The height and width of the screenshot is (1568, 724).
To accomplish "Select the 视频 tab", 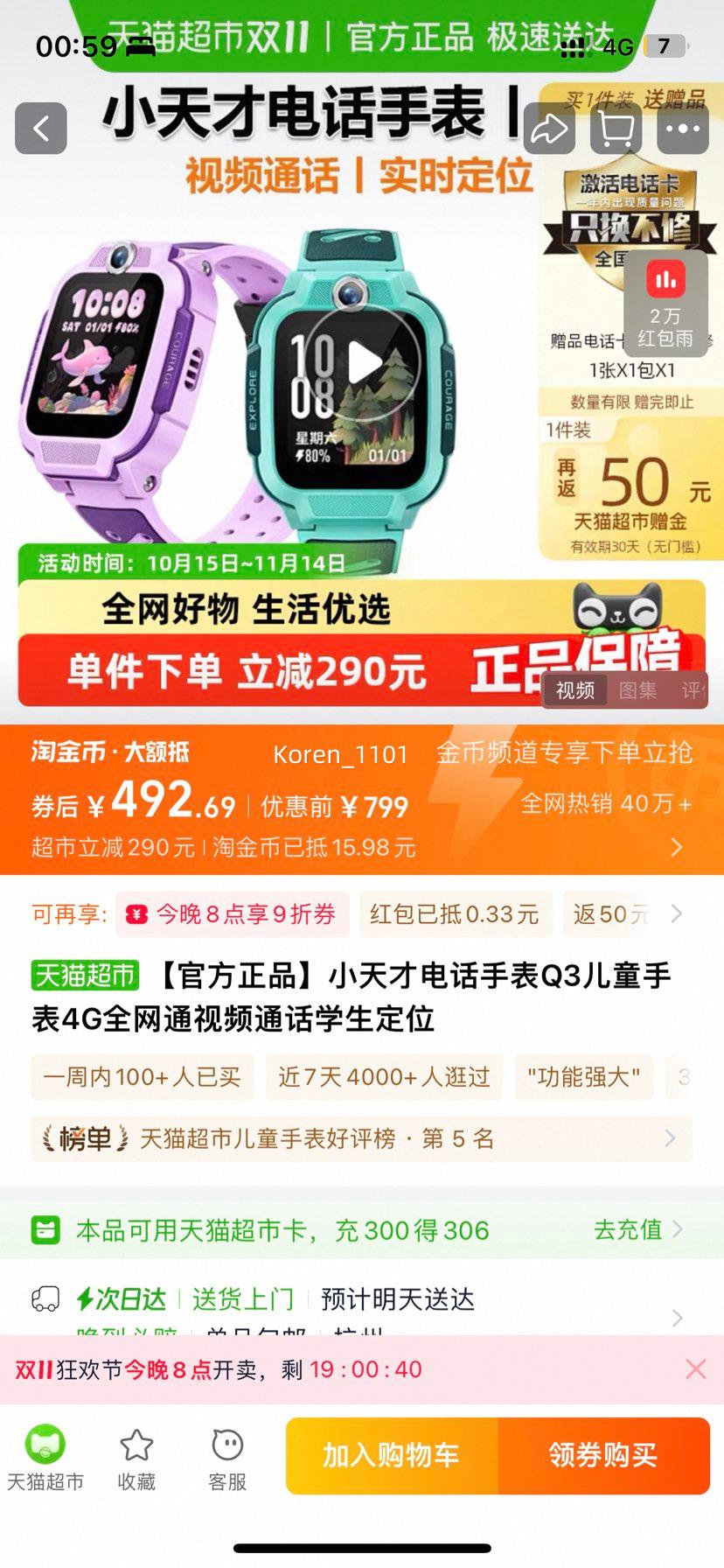I will coord(575,690).
